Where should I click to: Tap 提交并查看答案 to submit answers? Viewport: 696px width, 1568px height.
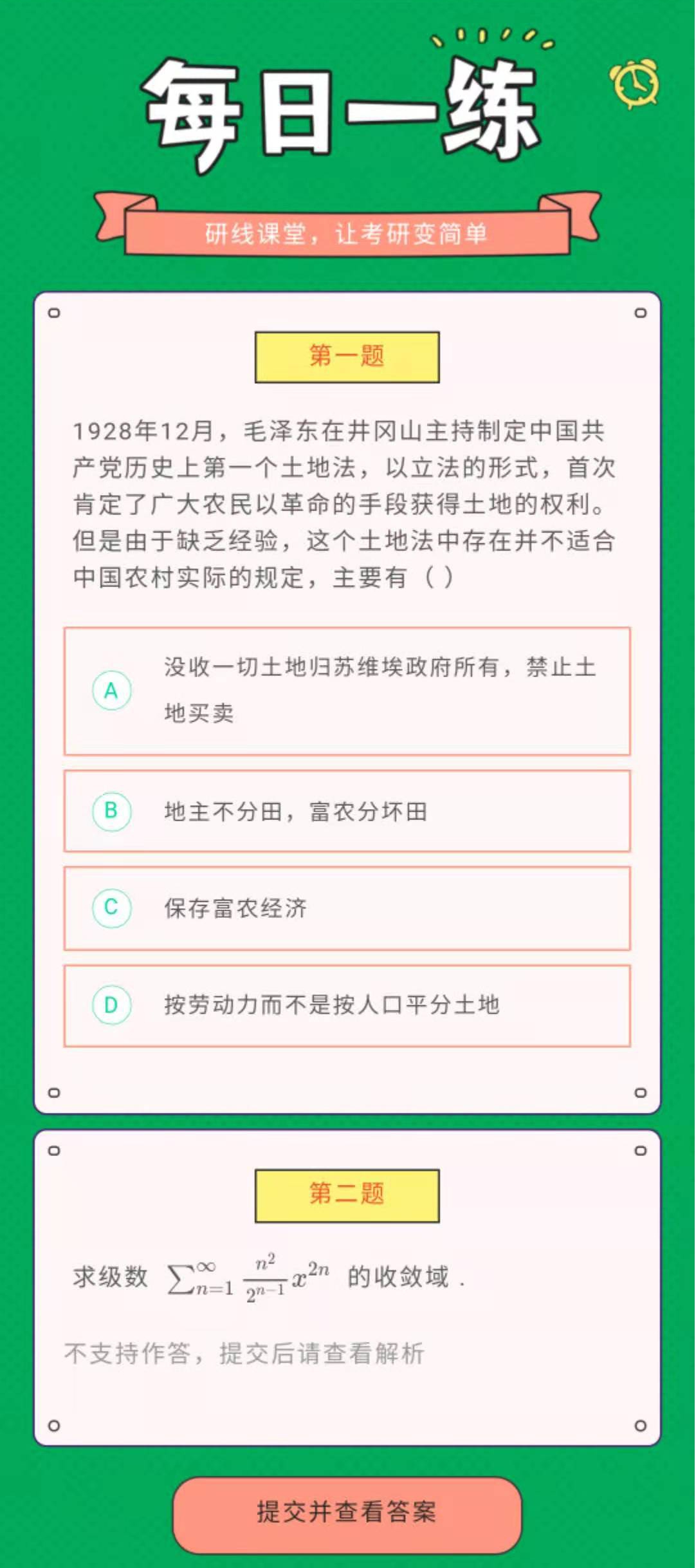click(x=347, y=1513)
